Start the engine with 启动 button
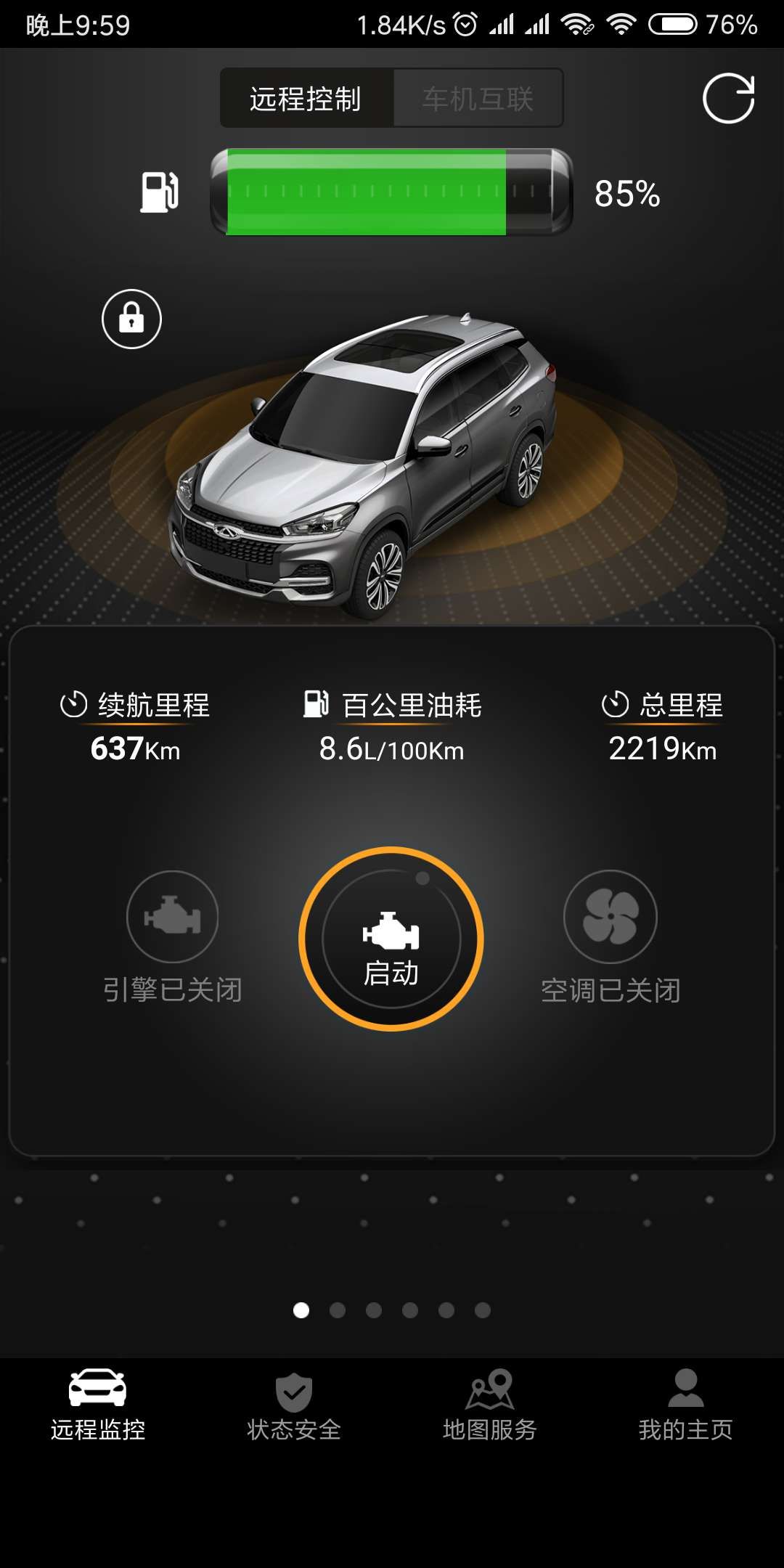The height and width of the screenshot is (1568, 784). tap(391, 939)
